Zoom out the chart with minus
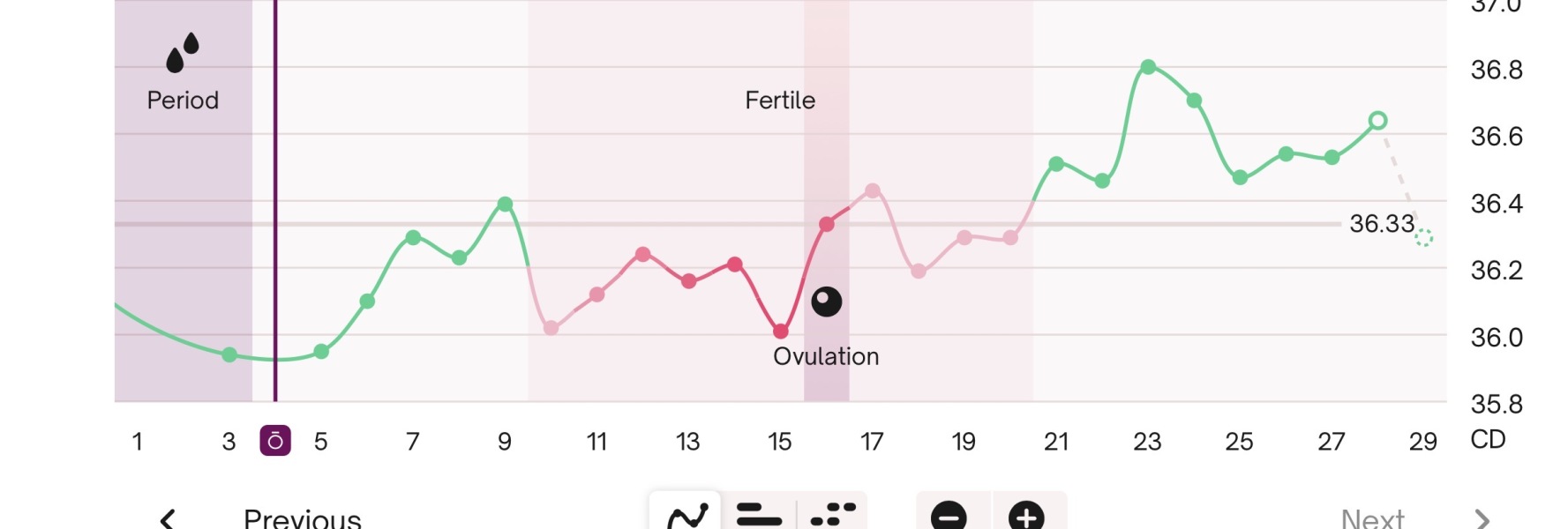 949,517
